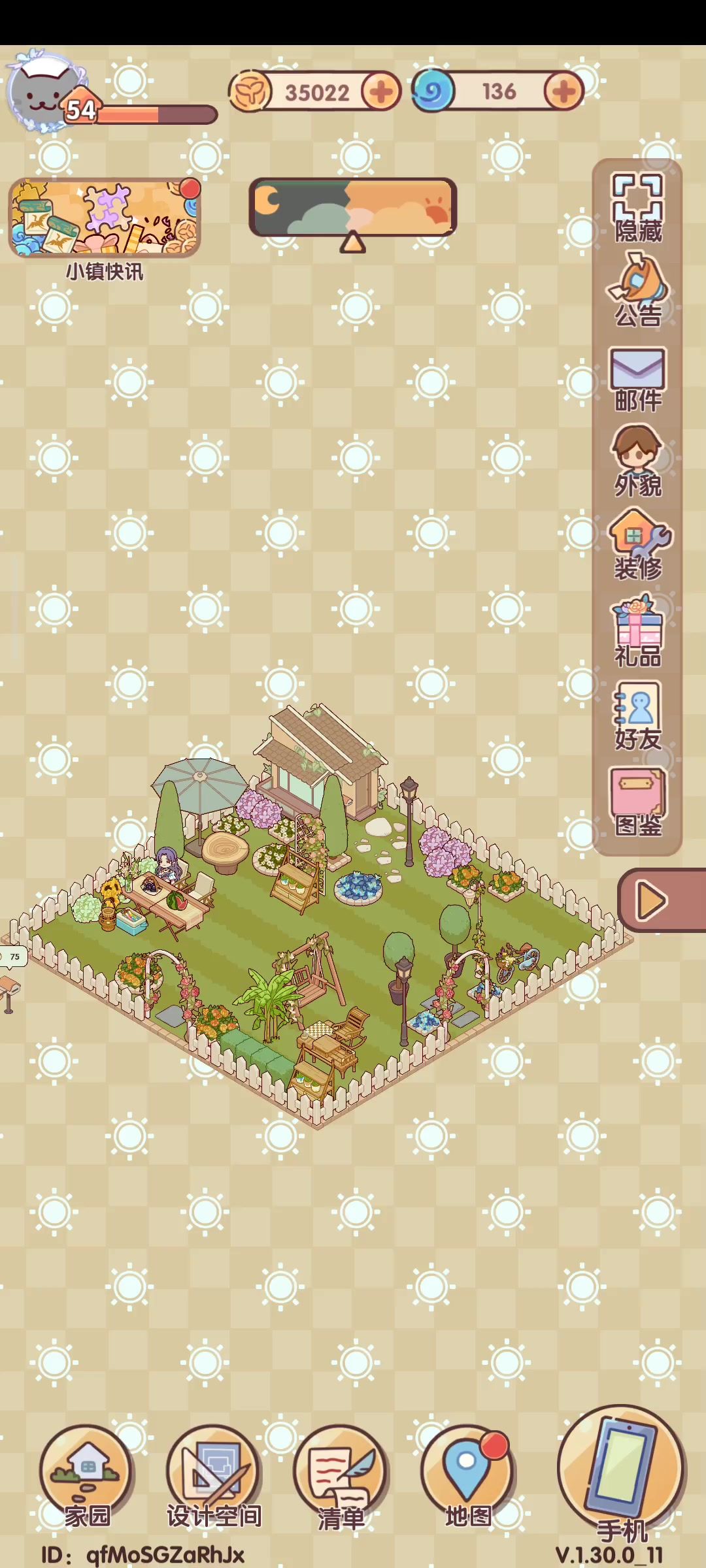Open the 邮件 mailbox

637,379
